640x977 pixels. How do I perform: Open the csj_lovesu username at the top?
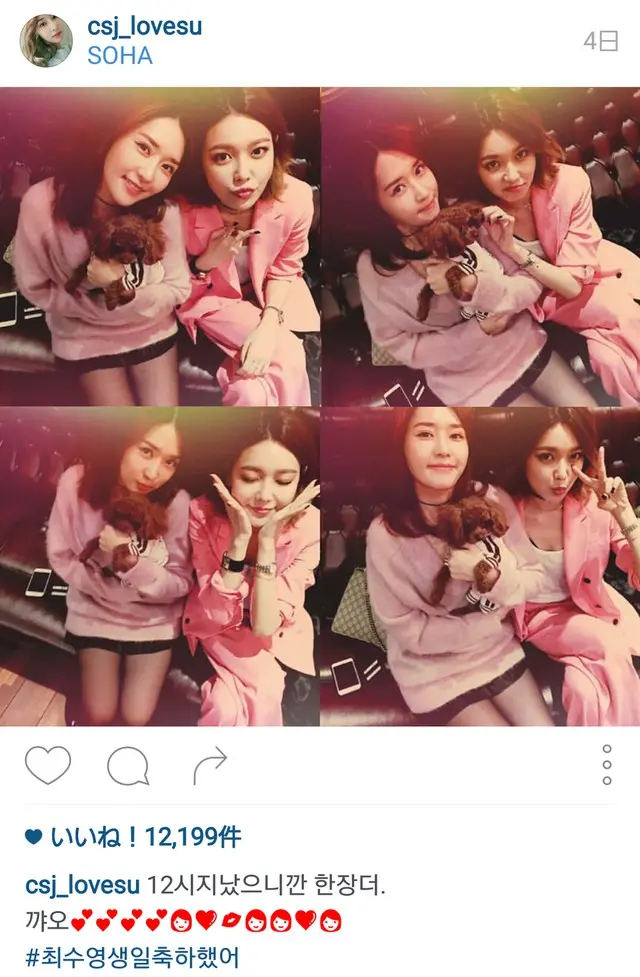coord(144,27)
